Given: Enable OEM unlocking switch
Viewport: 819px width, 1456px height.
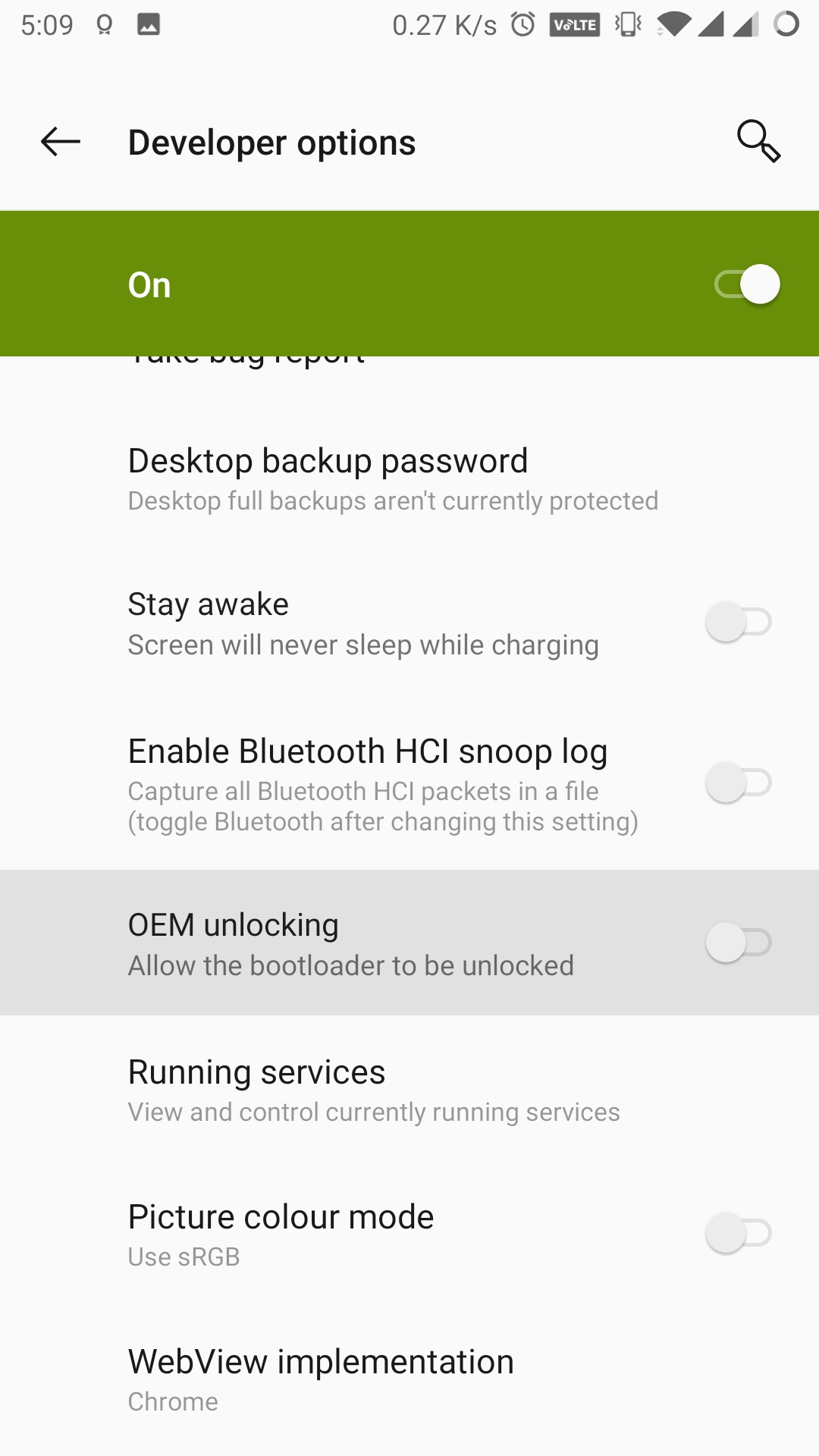Looking at the screenshot, I should pyautogui.click(x=738, y=943).
